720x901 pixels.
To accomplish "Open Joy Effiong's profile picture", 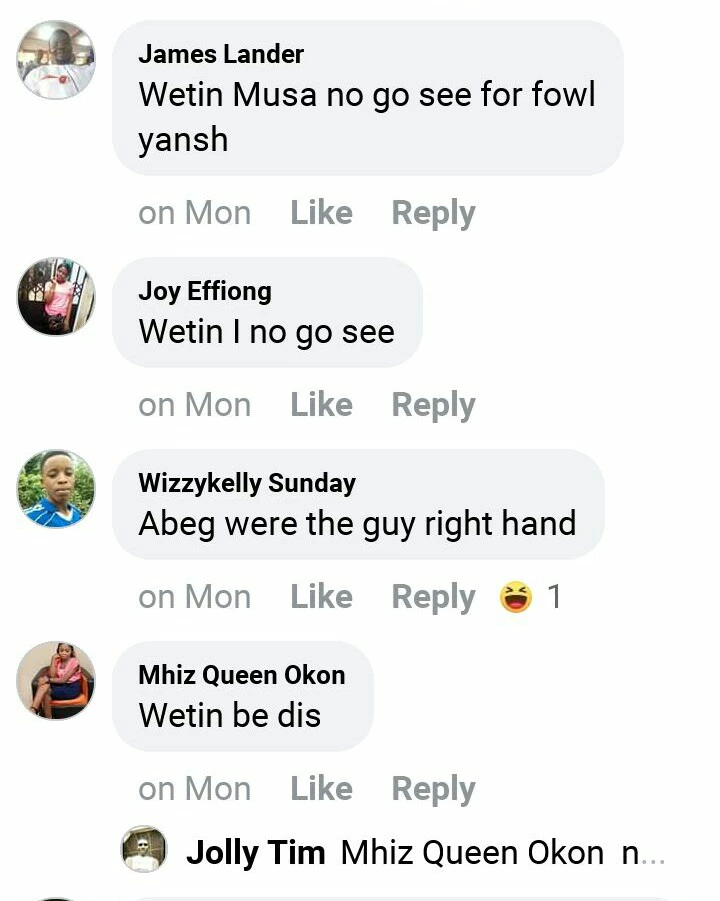I will point(56,296).
